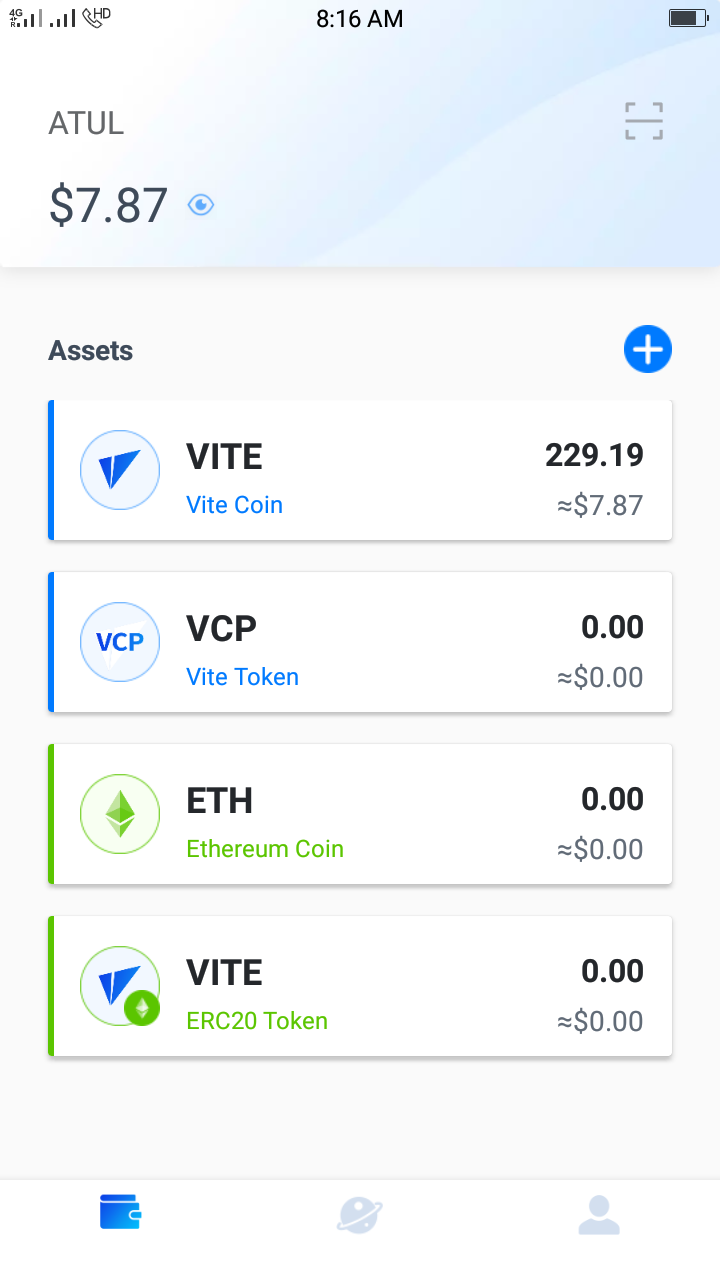Open the QR code scanner
Viewport: 720px width, 1280px height.
pyautogui.click(x=644, y=121)
